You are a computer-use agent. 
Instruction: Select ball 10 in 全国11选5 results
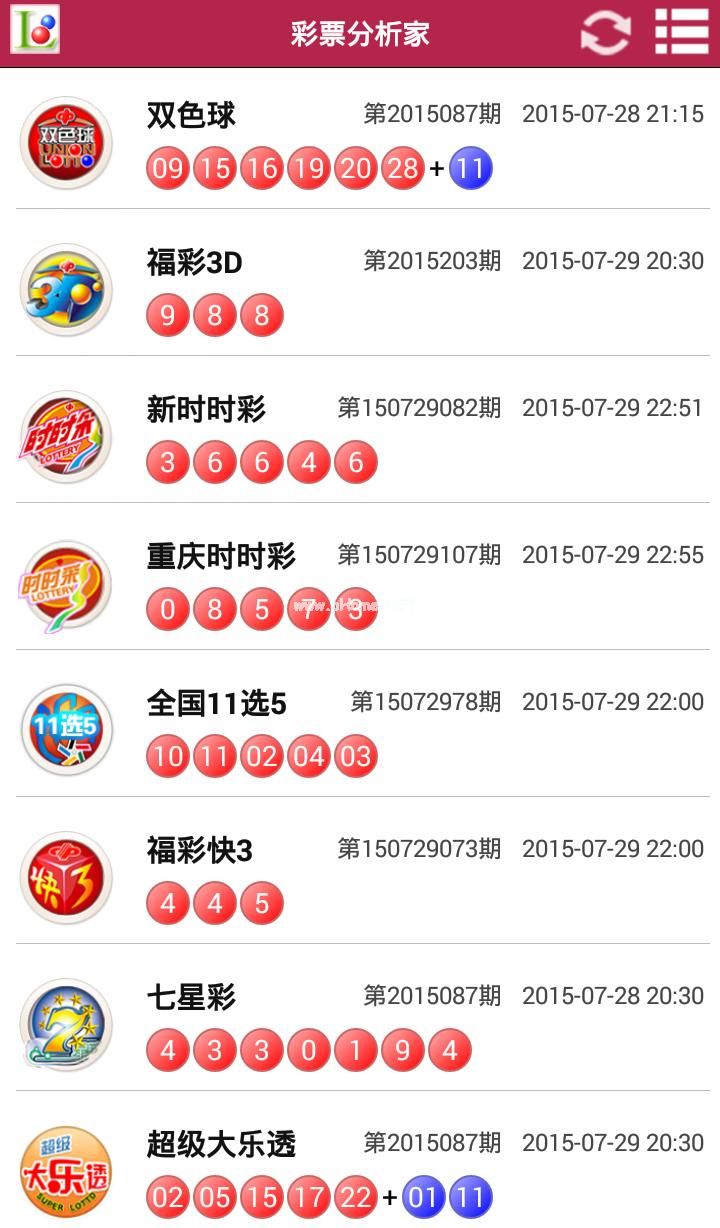(x=167, y=756)
